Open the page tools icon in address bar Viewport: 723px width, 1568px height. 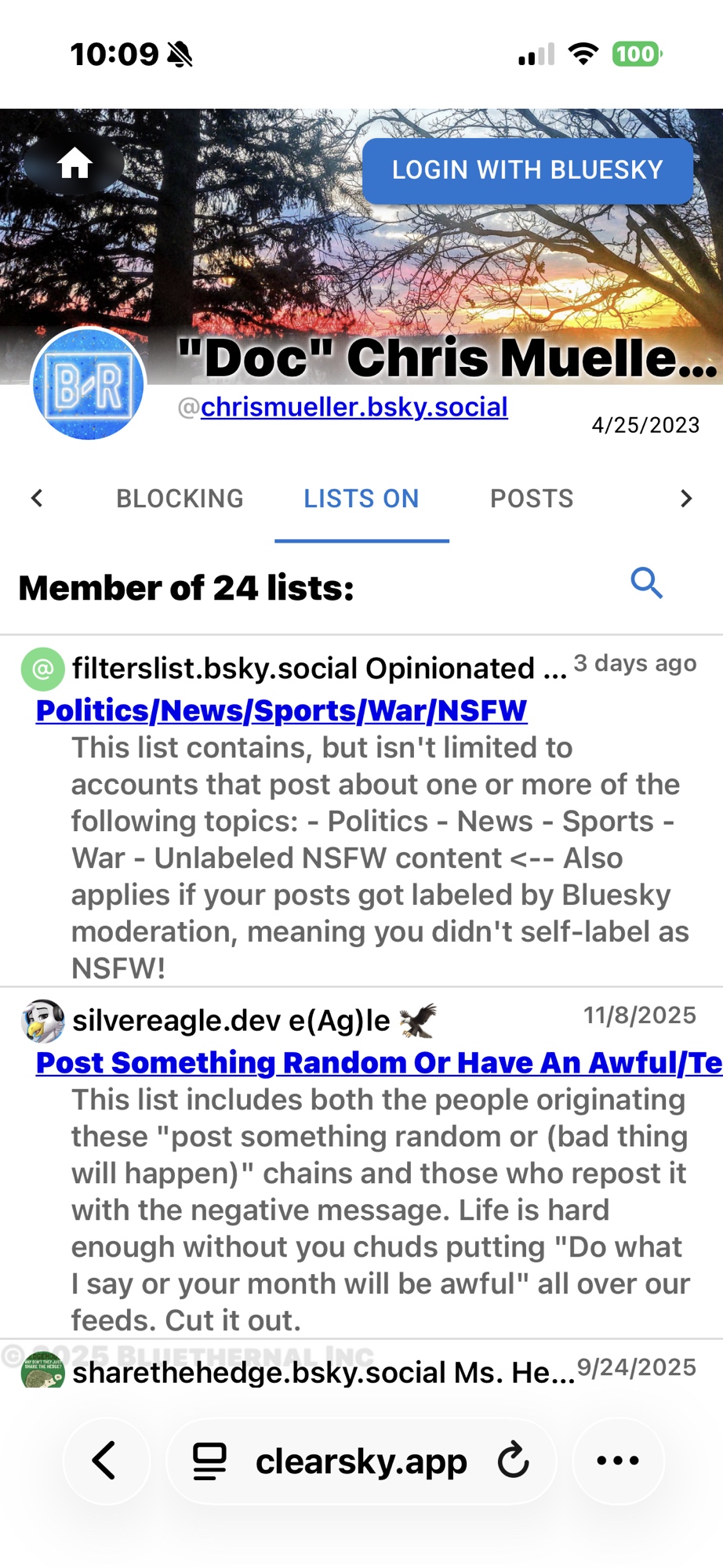point(209,1461)
